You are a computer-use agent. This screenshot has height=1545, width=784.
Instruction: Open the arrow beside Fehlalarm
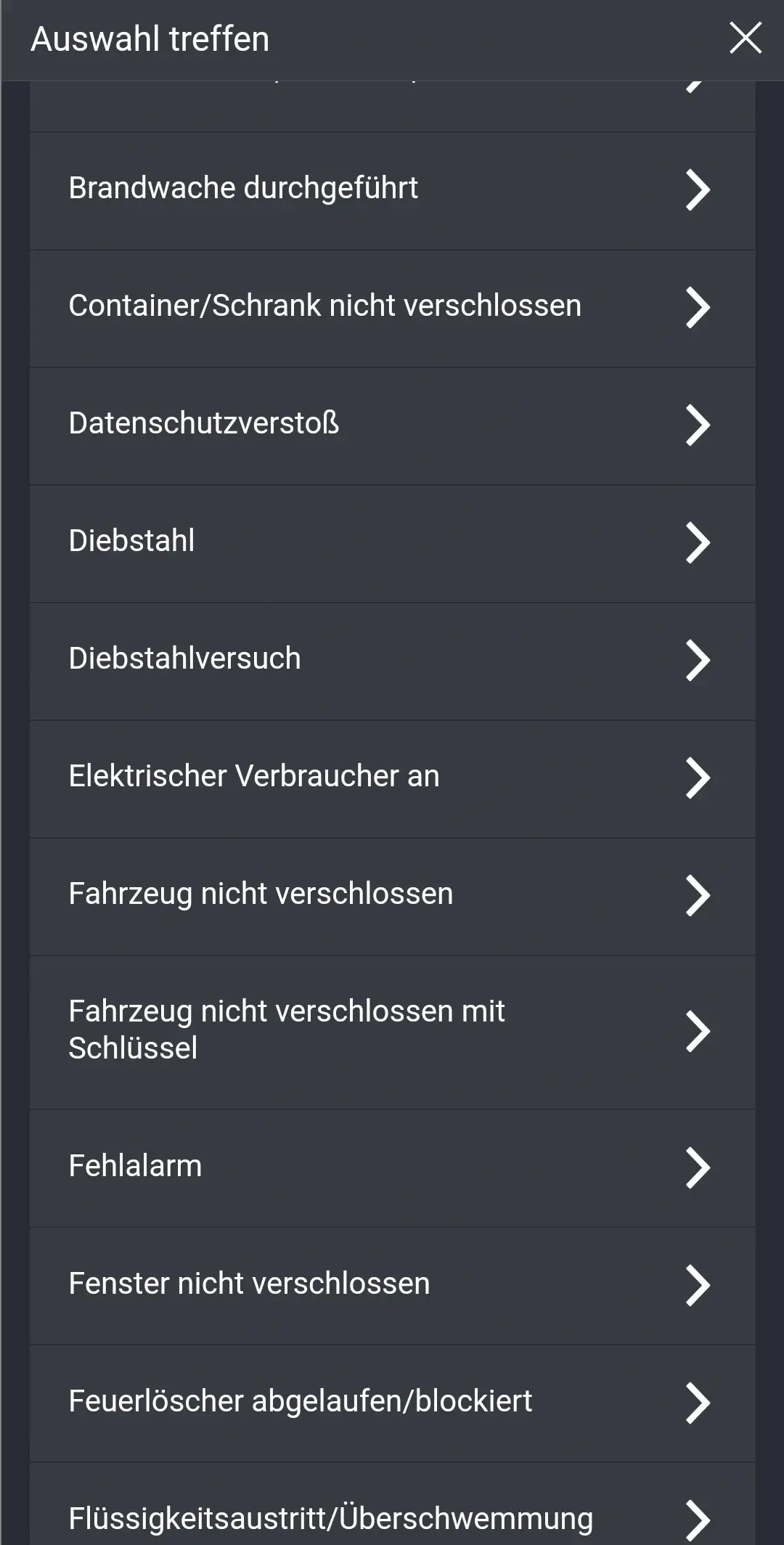point(698,1167)
